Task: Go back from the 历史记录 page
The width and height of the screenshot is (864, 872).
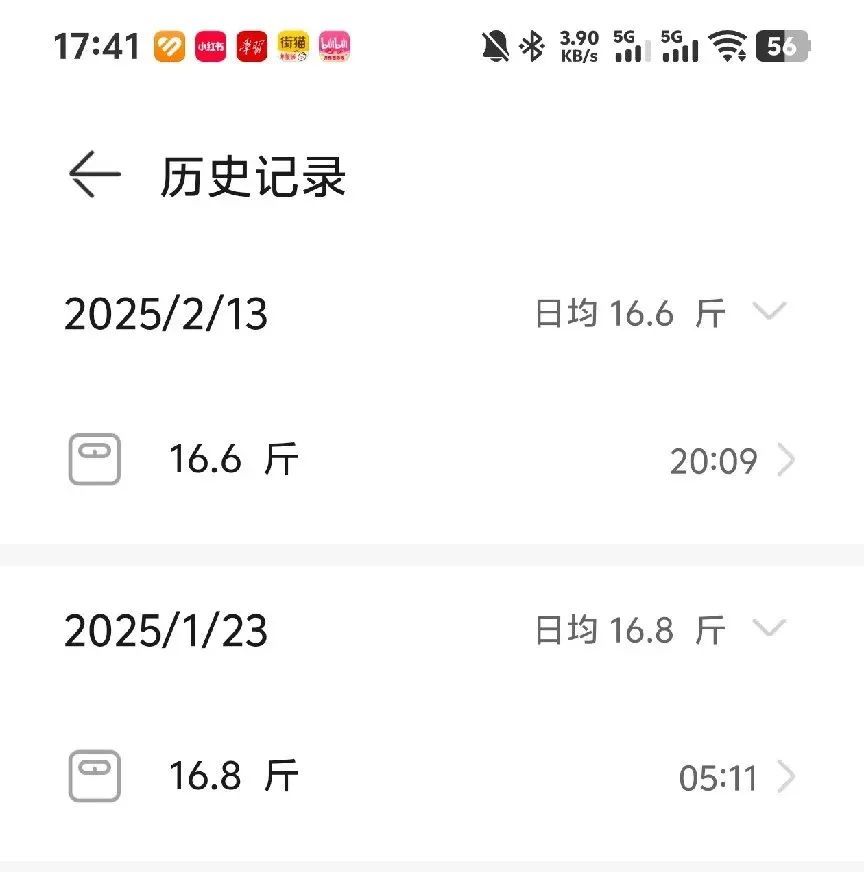Action: 95,176
